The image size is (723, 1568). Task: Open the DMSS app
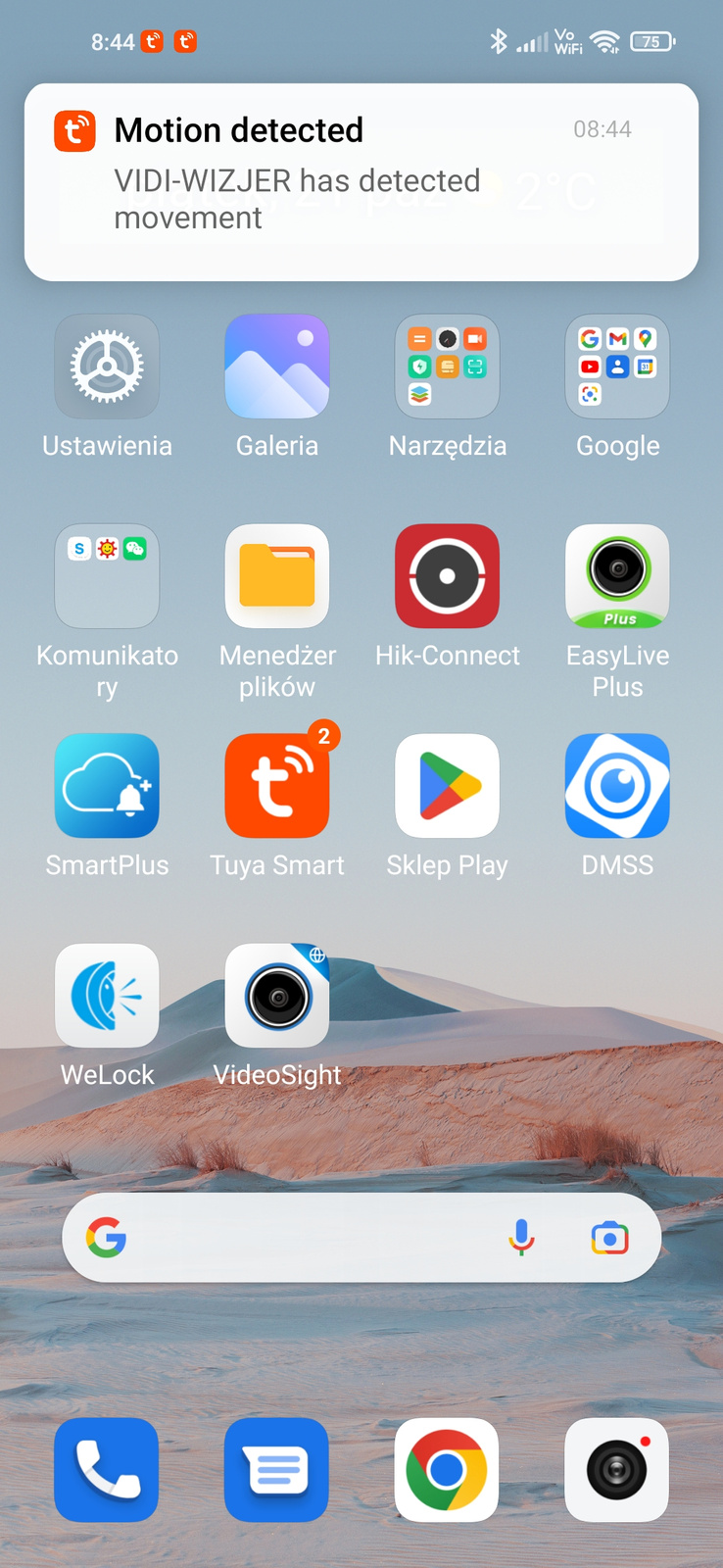tap(617, 786)
